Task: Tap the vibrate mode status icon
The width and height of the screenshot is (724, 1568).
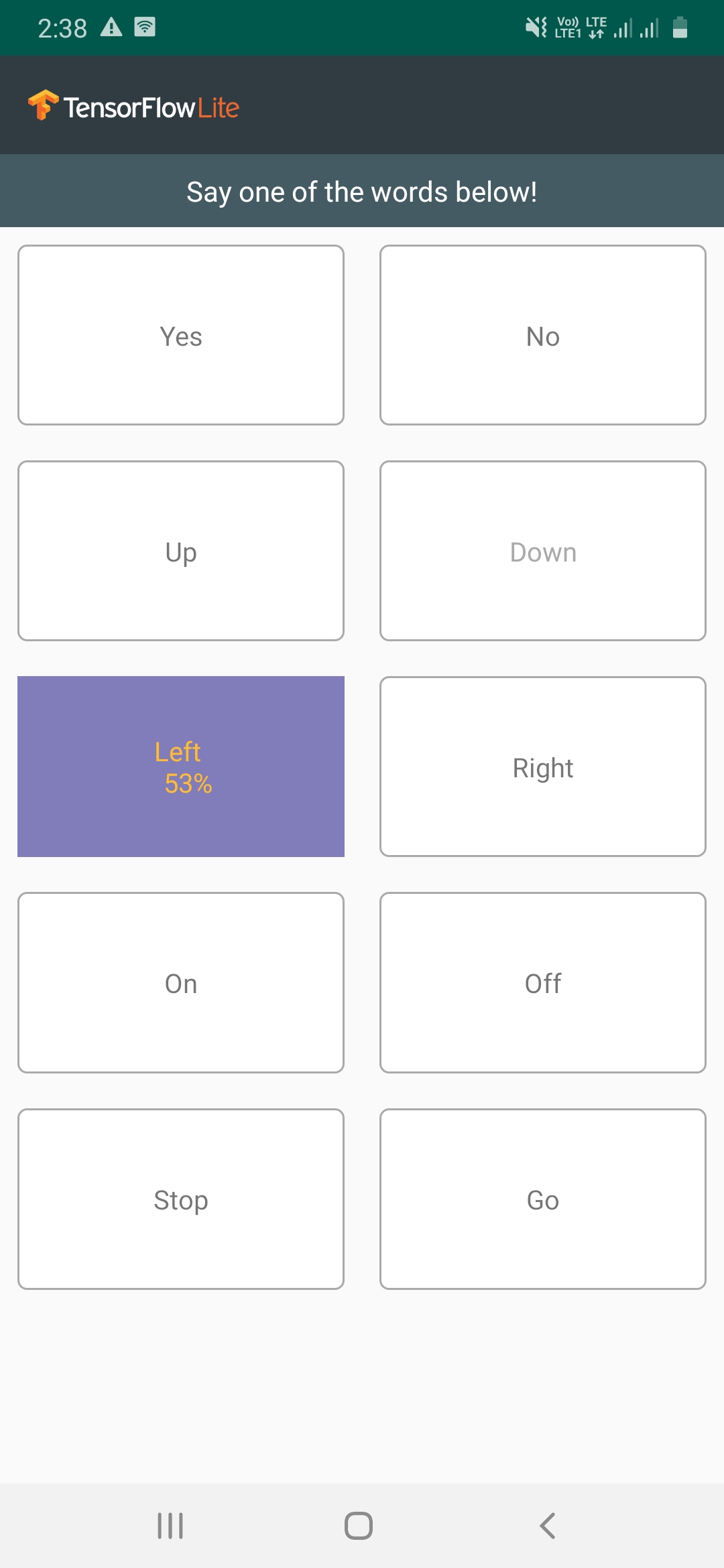Action: tap(534, 28)
